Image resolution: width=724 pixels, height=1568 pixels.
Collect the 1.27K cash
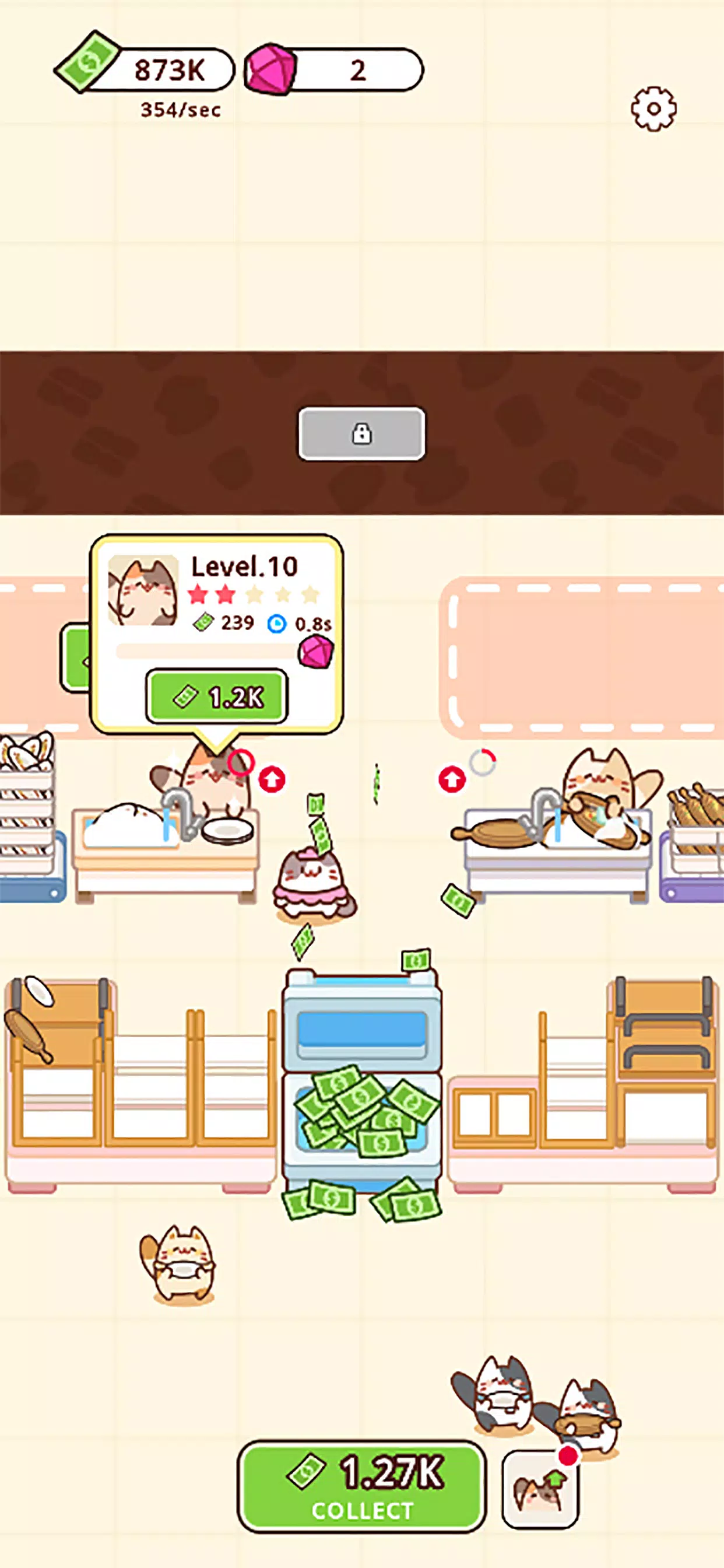[x=361, y=1485]
